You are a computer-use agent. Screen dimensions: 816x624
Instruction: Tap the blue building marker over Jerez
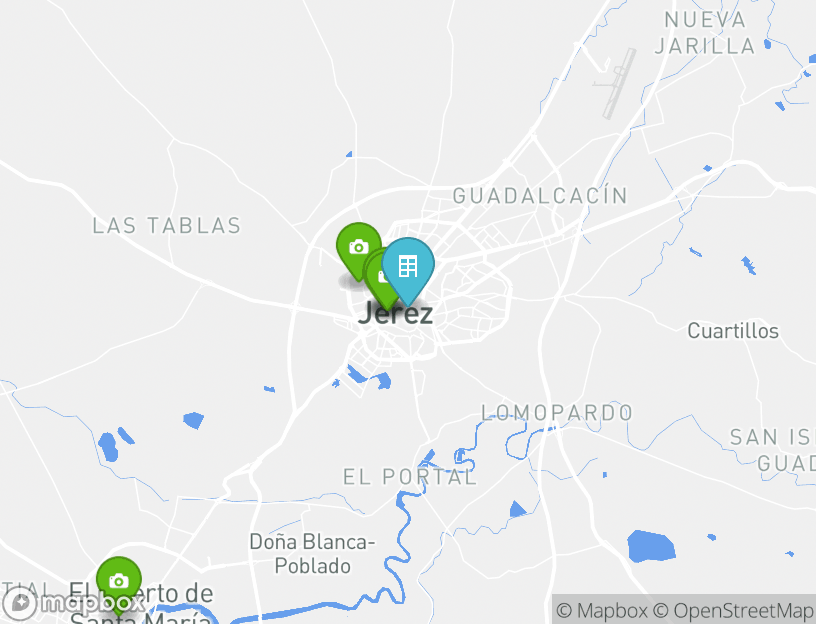coord(408,266)
